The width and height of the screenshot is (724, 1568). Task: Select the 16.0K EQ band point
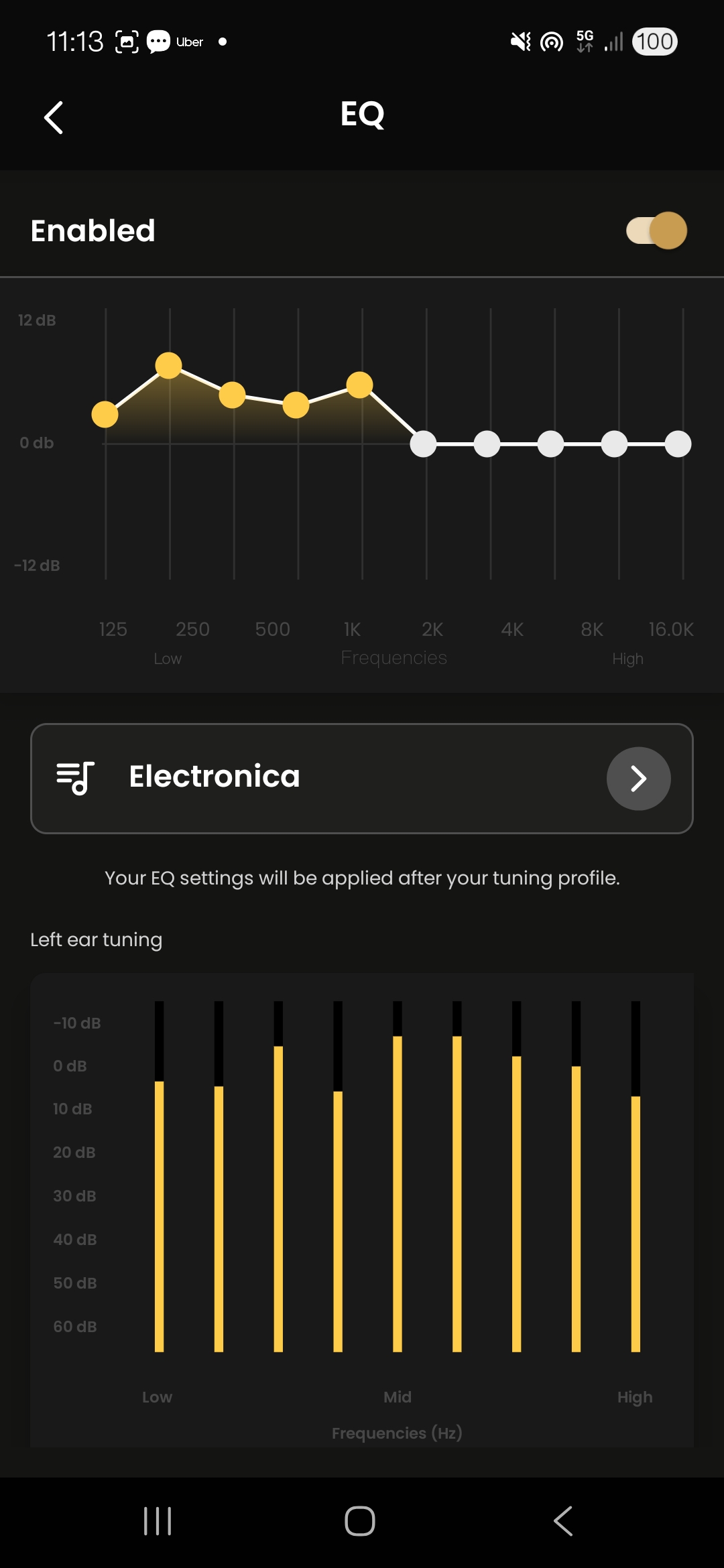(678, 443)
